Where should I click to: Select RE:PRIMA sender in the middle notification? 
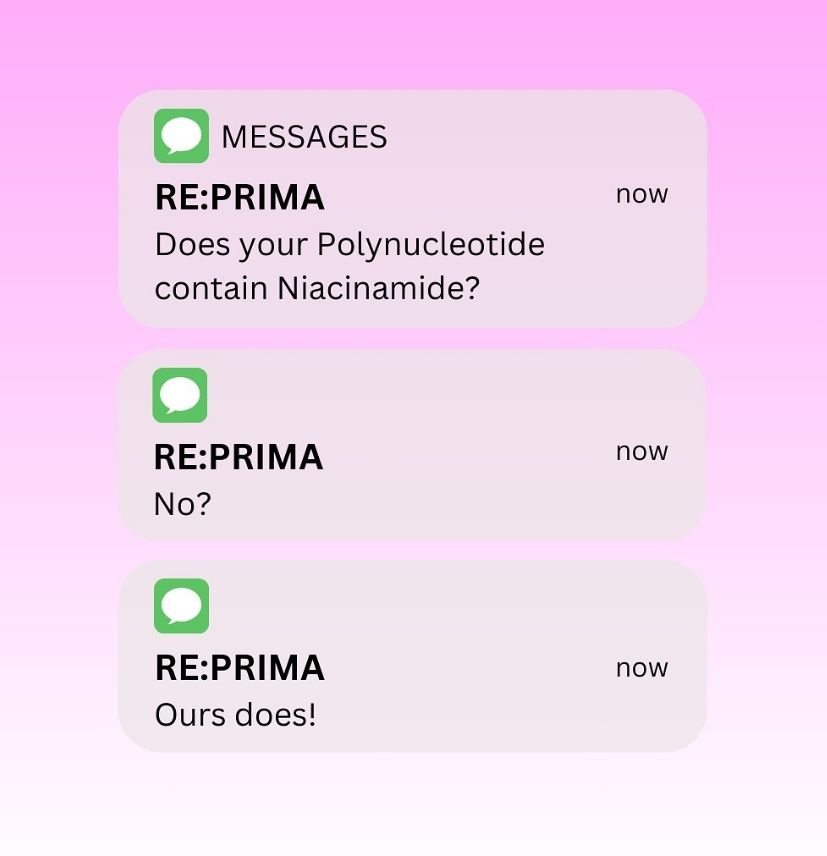(239, 456)
